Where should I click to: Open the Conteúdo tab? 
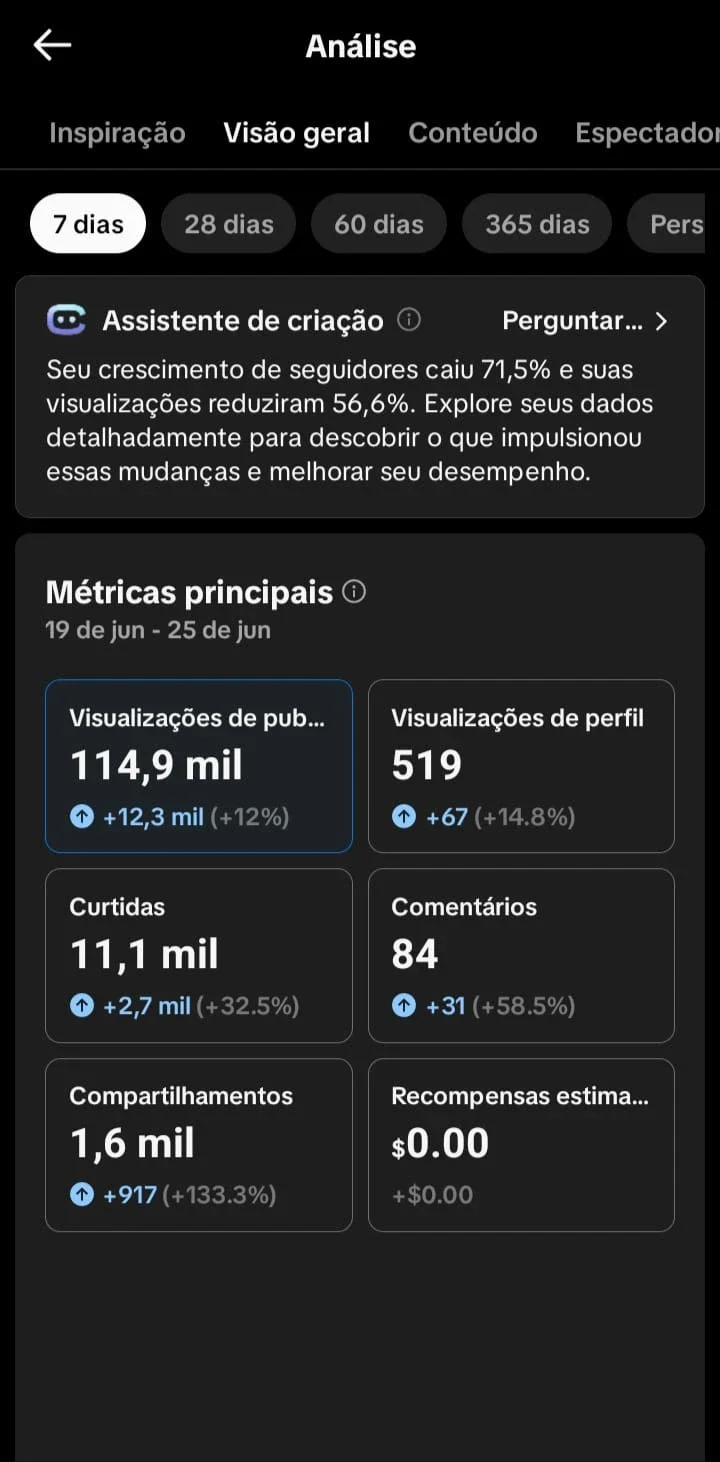tap(473, 133)
